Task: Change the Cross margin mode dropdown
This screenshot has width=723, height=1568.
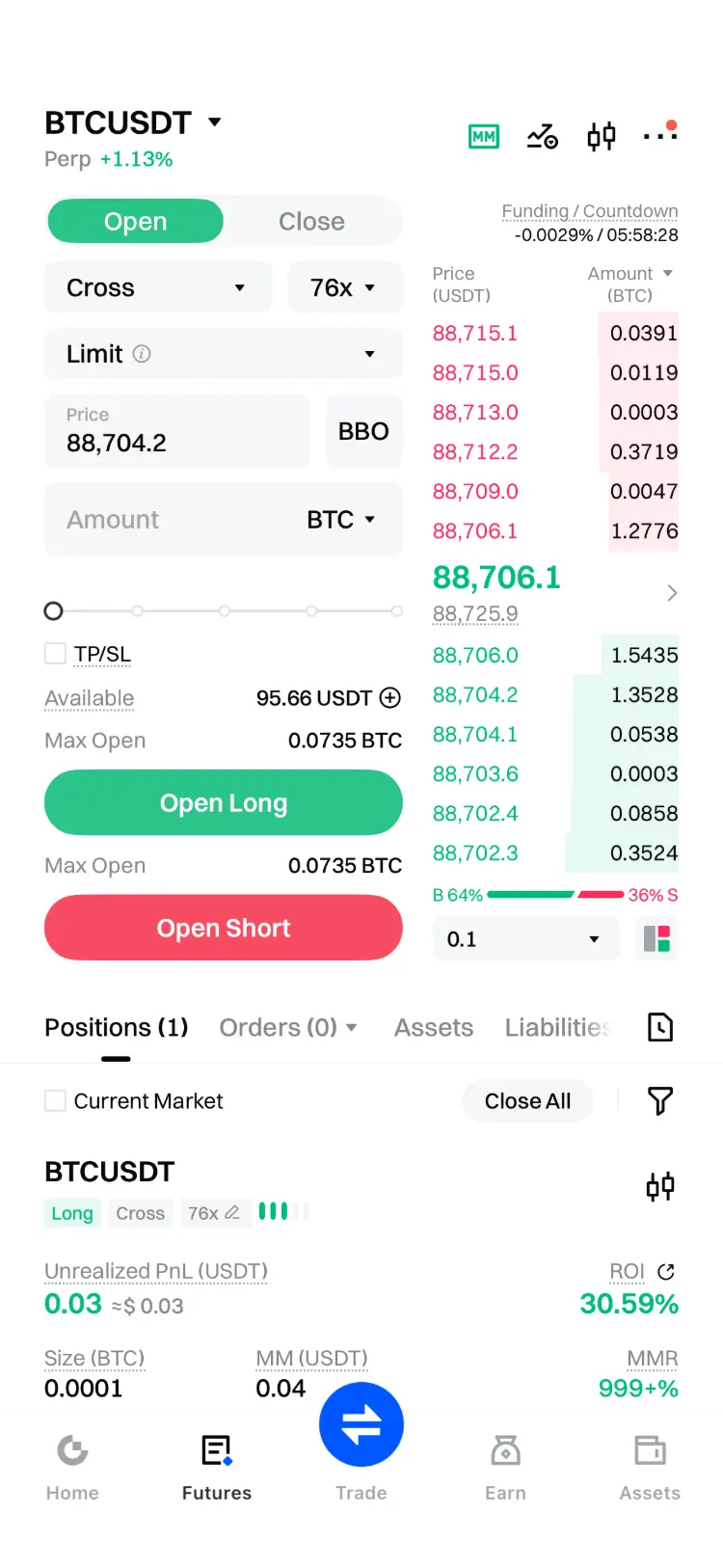Action: point(157,287)
